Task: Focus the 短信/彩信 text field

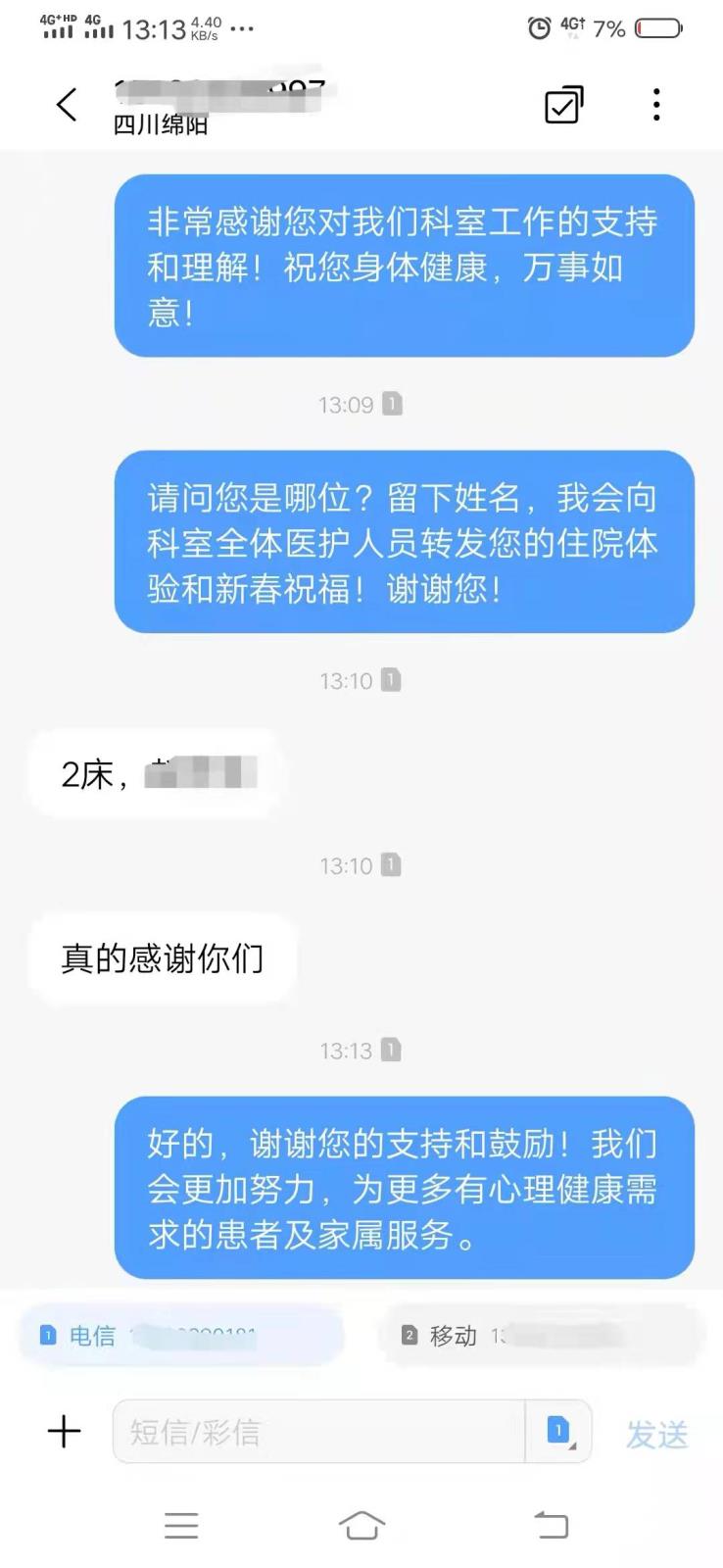Action: (x=318, y=1432)
